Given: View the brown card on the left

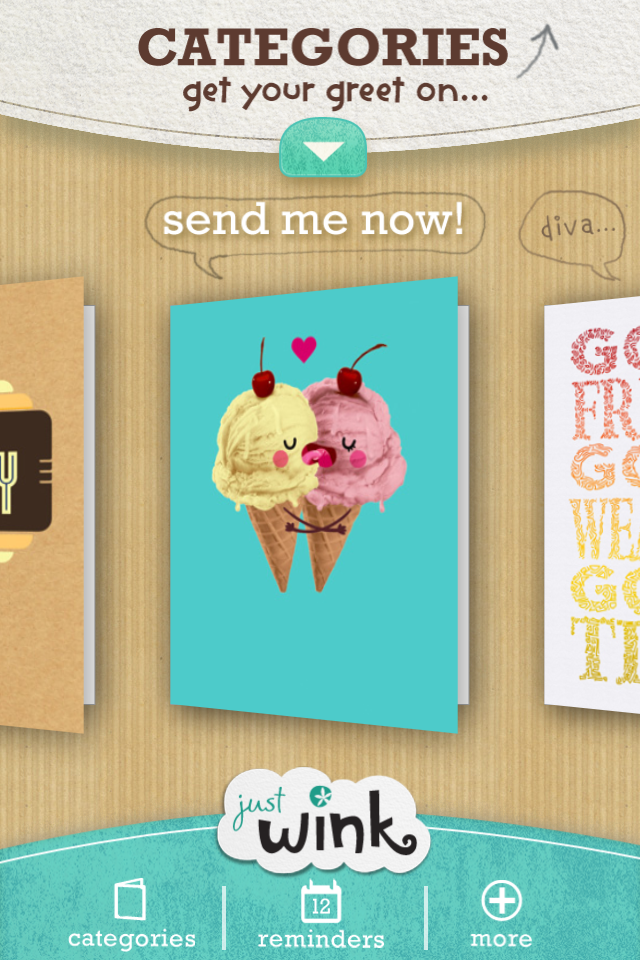Looking at the screenshot, I should click(x=40, y=503).
